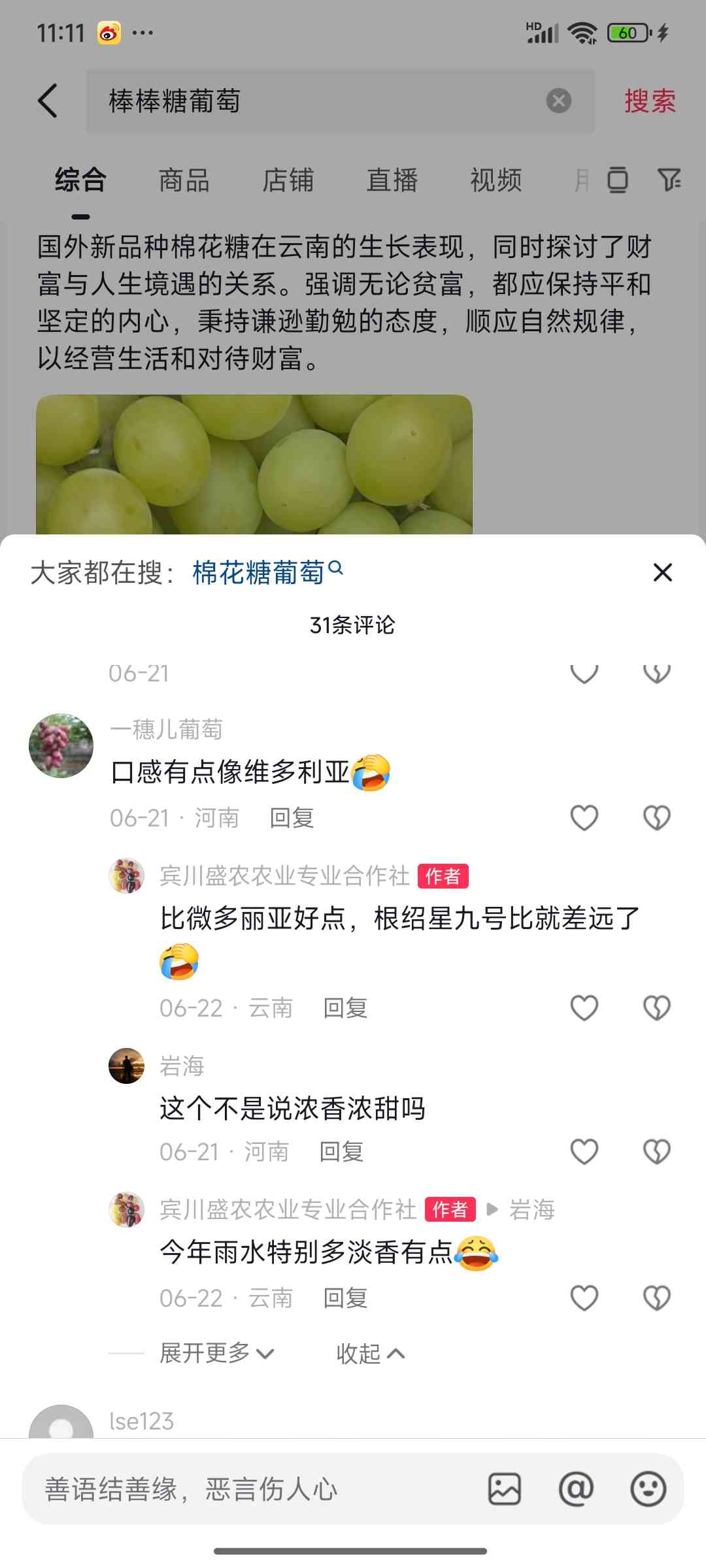Mention someone with the @ icon

click(x=576, y=1490)
